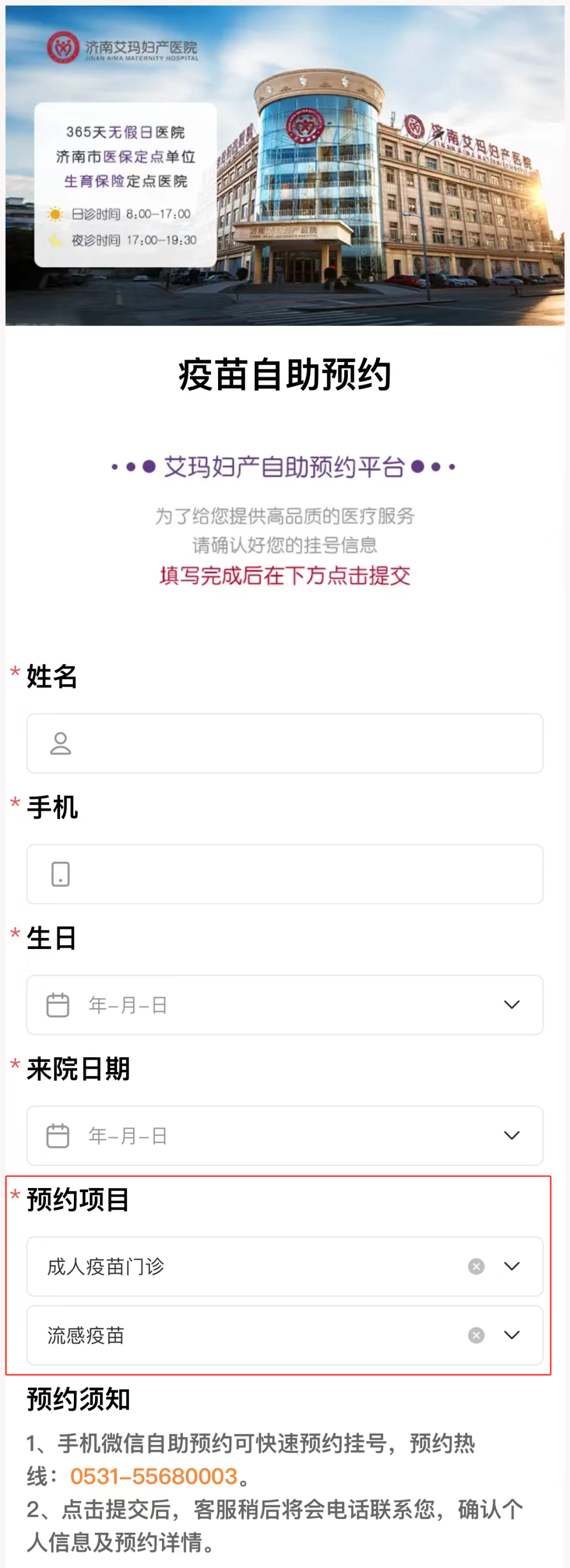The width and height of the screenshot is (570, 1568).
Task: Clear the 成人疫苗门诊 selection
Action: pyautogui.click(x=476, y=1266)
